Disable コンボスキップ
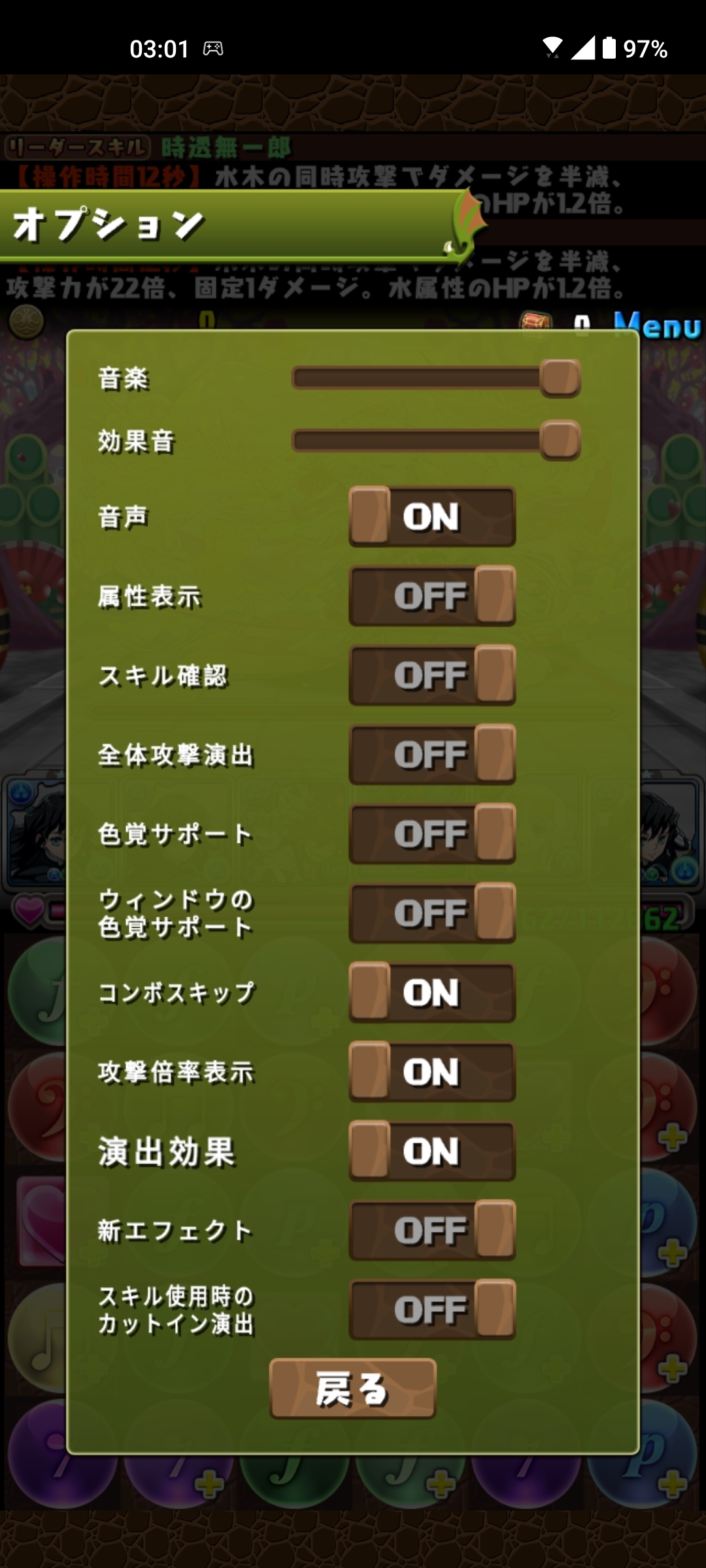706x1568 pixels. click(432, 992)
